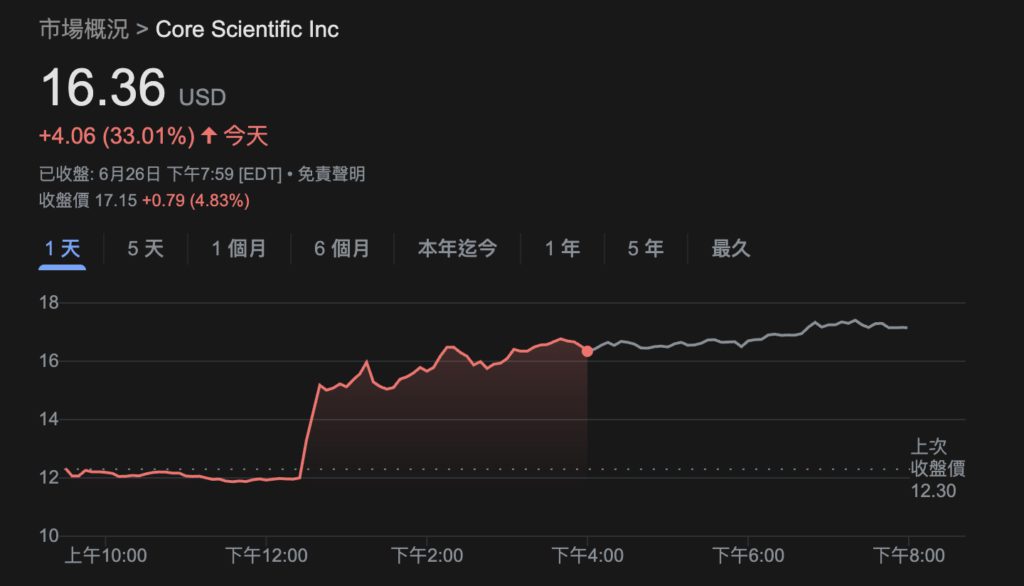Screen dimensions: 1024x586
Task: Show the 1 個月 price chart
Action: tap(239, 249)
